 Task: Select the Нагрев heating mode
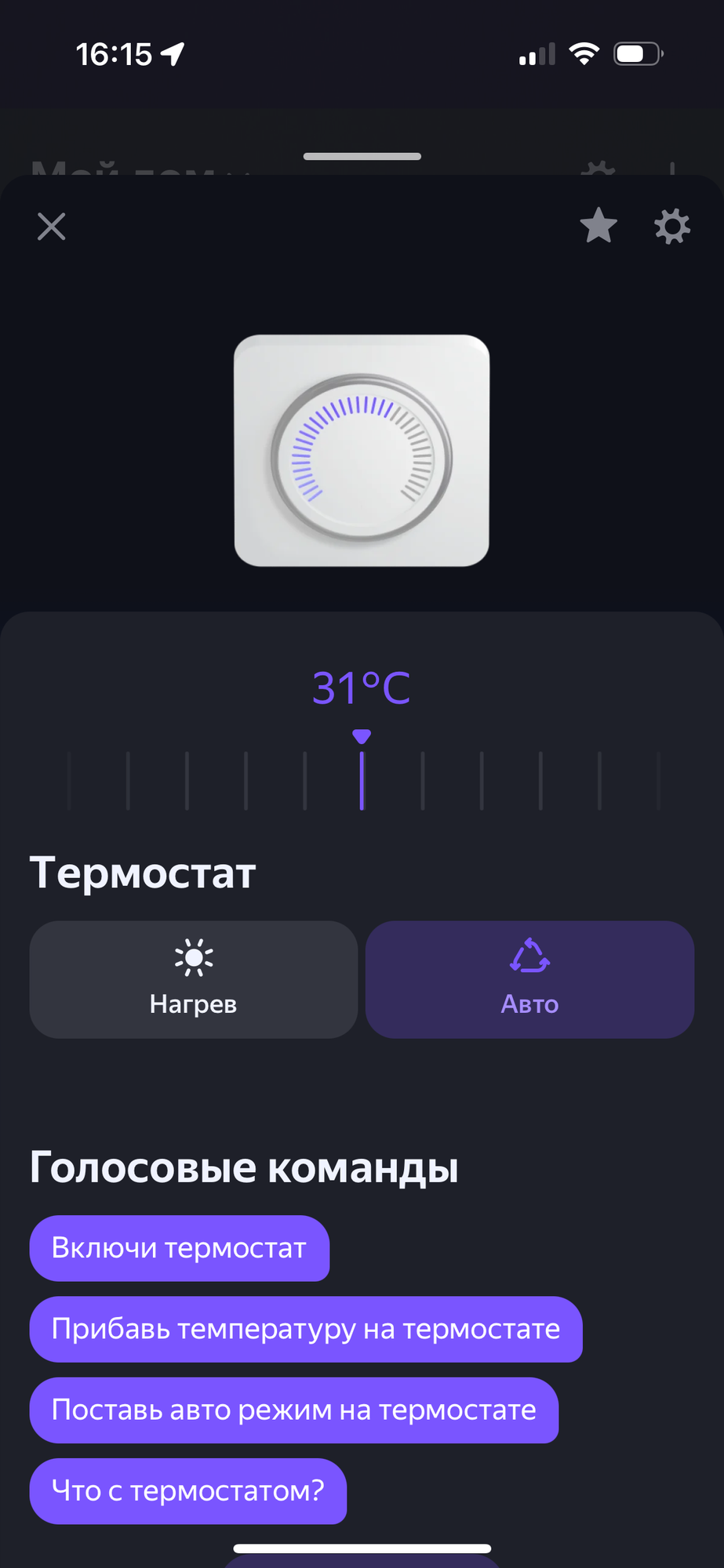pos(194,979)
